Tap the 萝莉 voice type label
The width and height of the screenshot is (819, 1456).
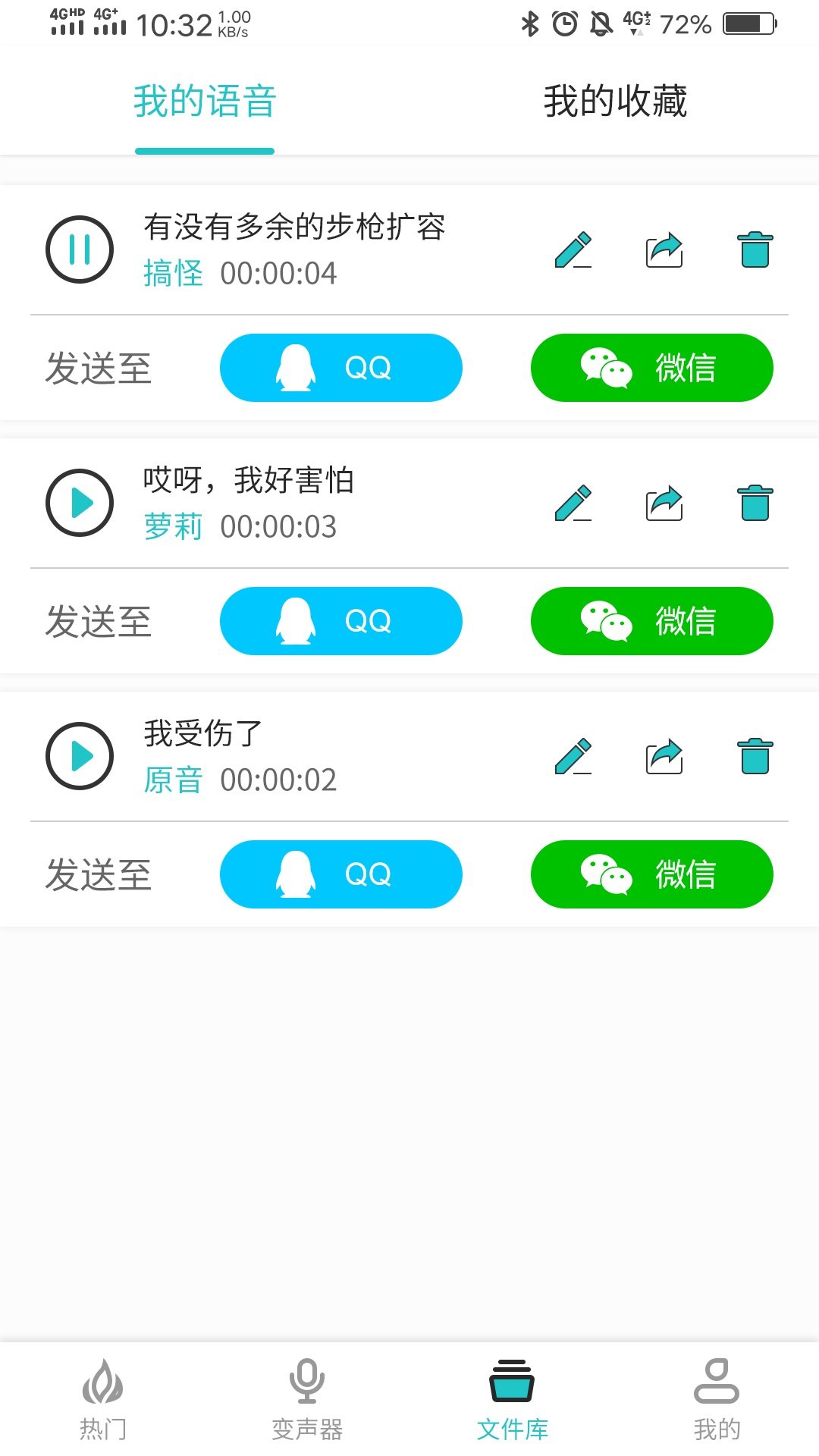click(x=173, y=525)
